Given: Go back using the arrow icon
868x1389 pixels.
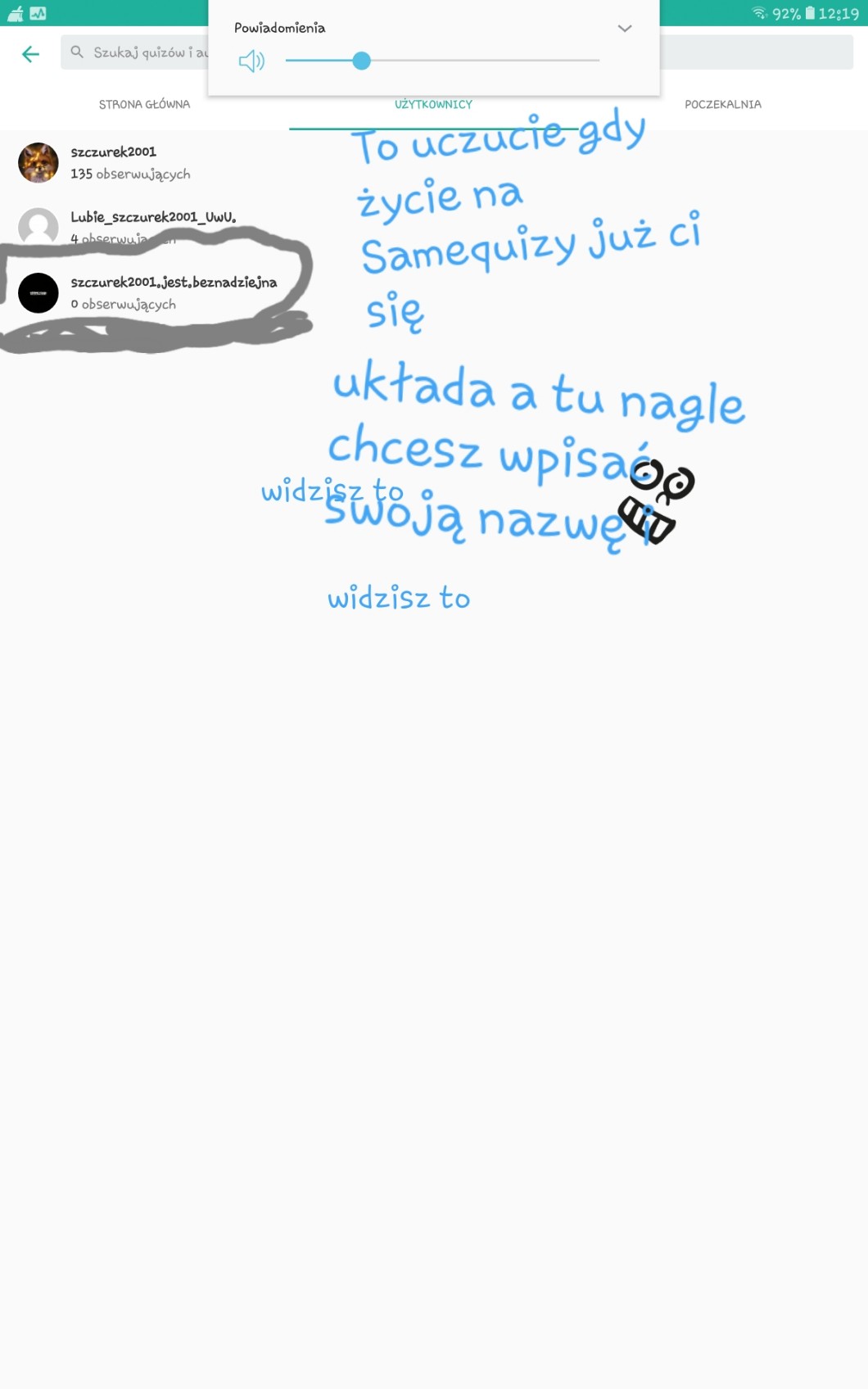Looking at the screenshot, I should pos(30,54).
